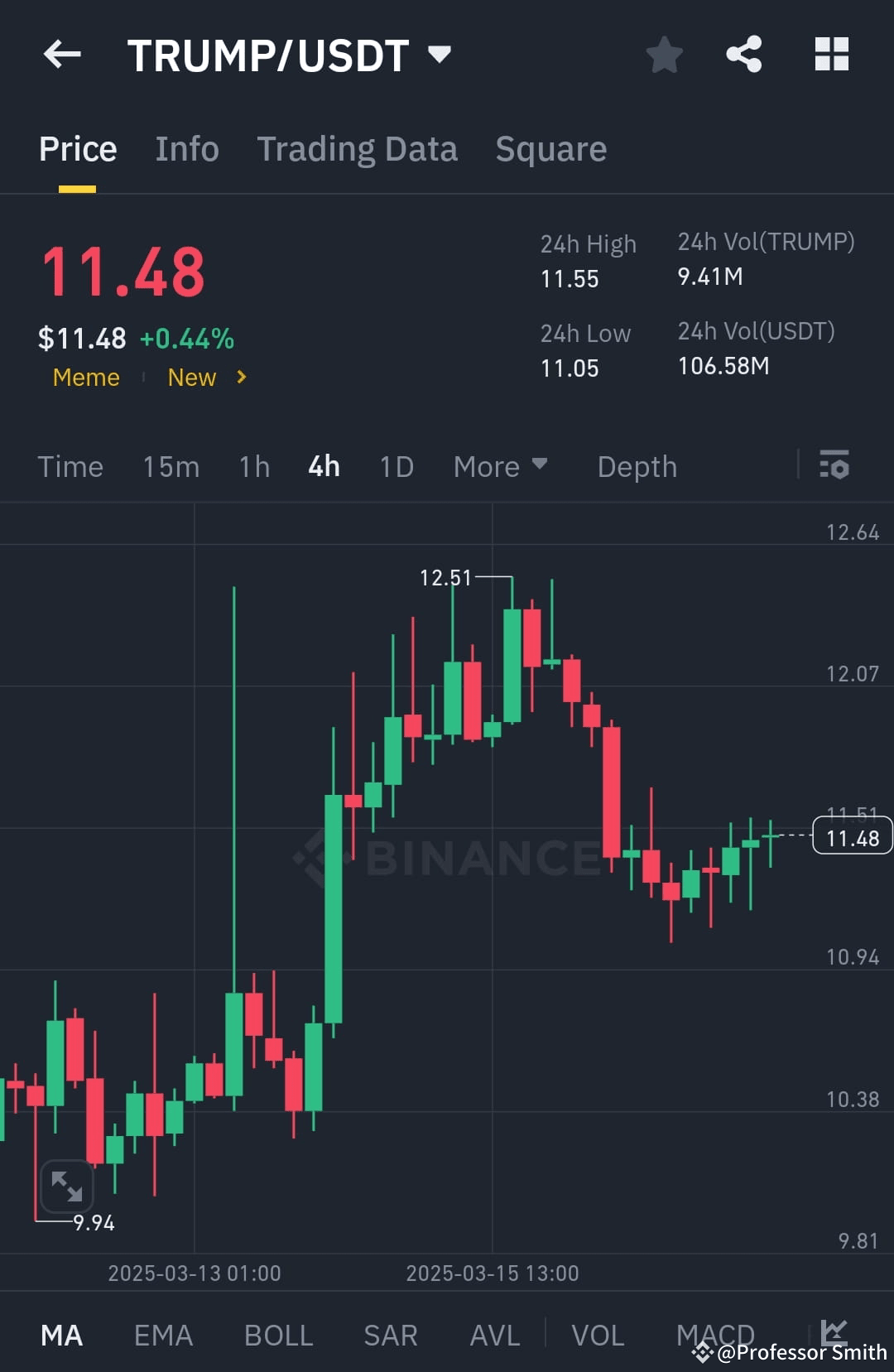Viewport: 894px width, 1372px height.
Task: Toggle the MACD indicator
Action: (x=715, y=1334)
